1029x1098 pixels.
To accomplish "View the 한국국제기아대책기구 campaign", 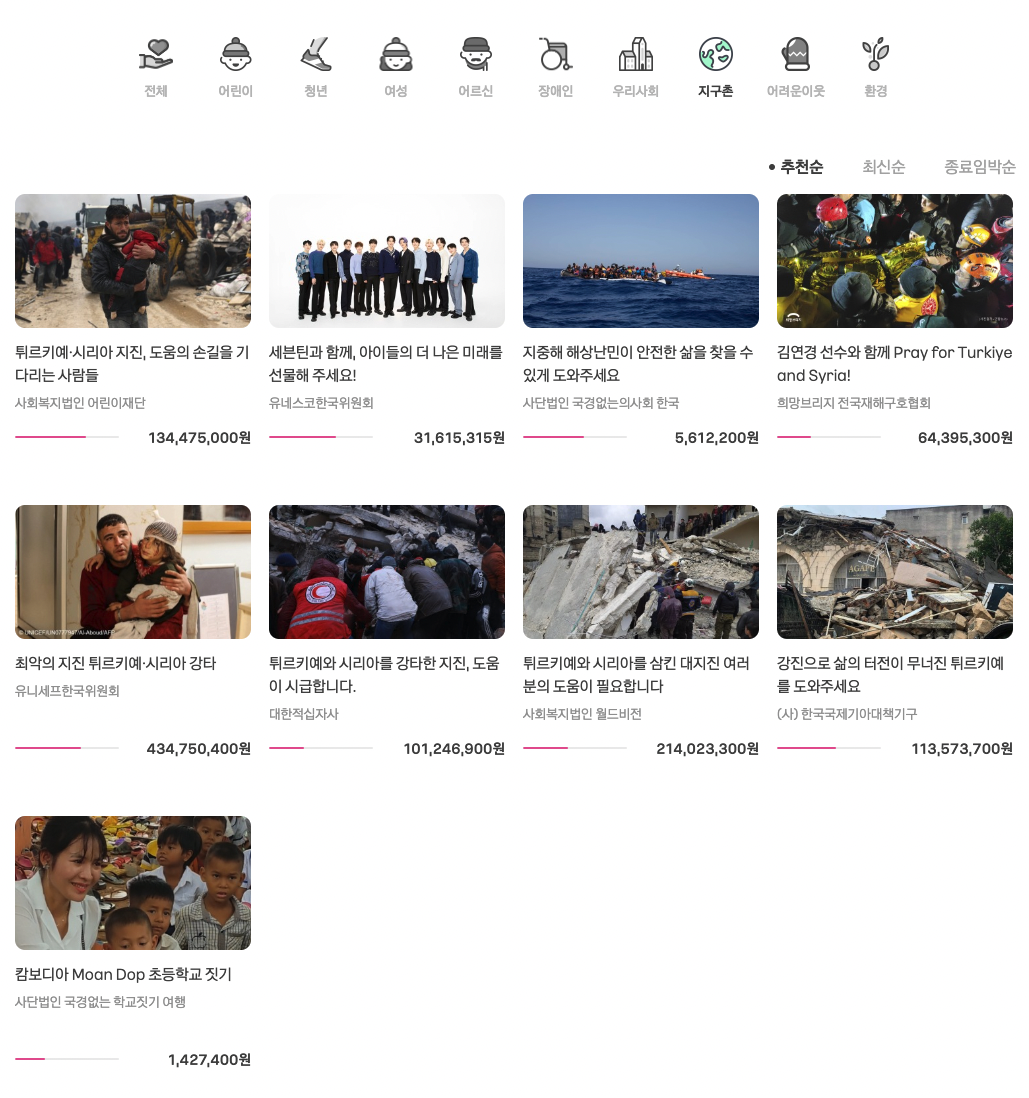I will click(x=895, y=632).
